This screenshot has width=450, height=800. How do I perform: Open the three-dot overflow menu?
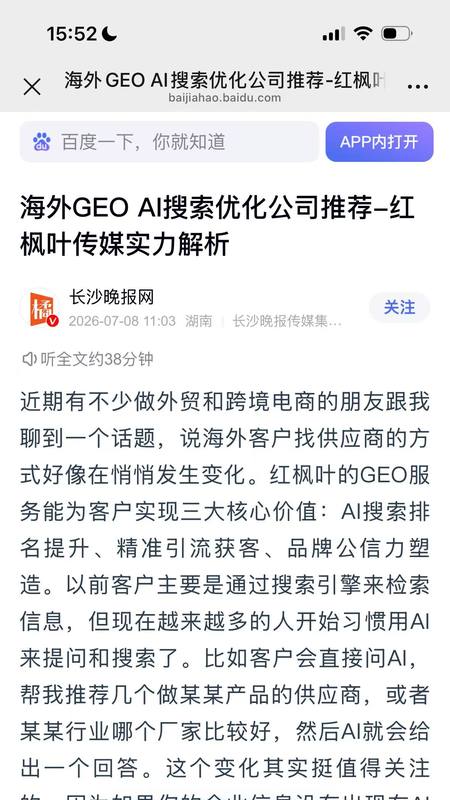[417, 87]
